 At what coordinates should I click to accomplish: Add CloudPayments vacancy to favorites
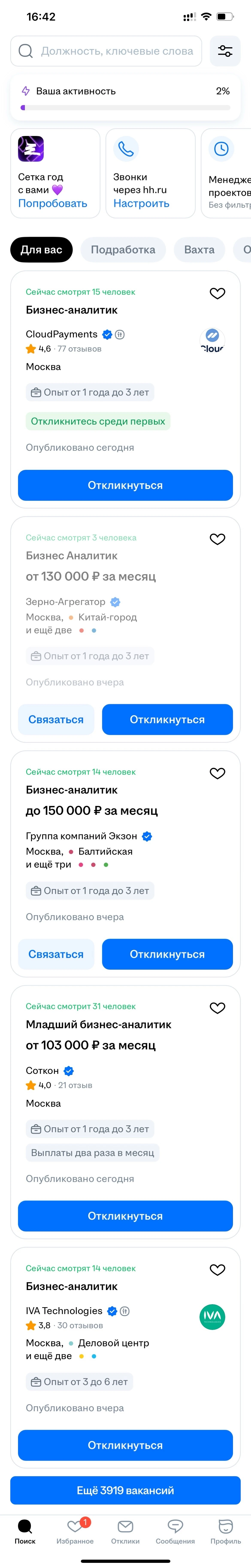pyautogui.click(x=218, y=293)
